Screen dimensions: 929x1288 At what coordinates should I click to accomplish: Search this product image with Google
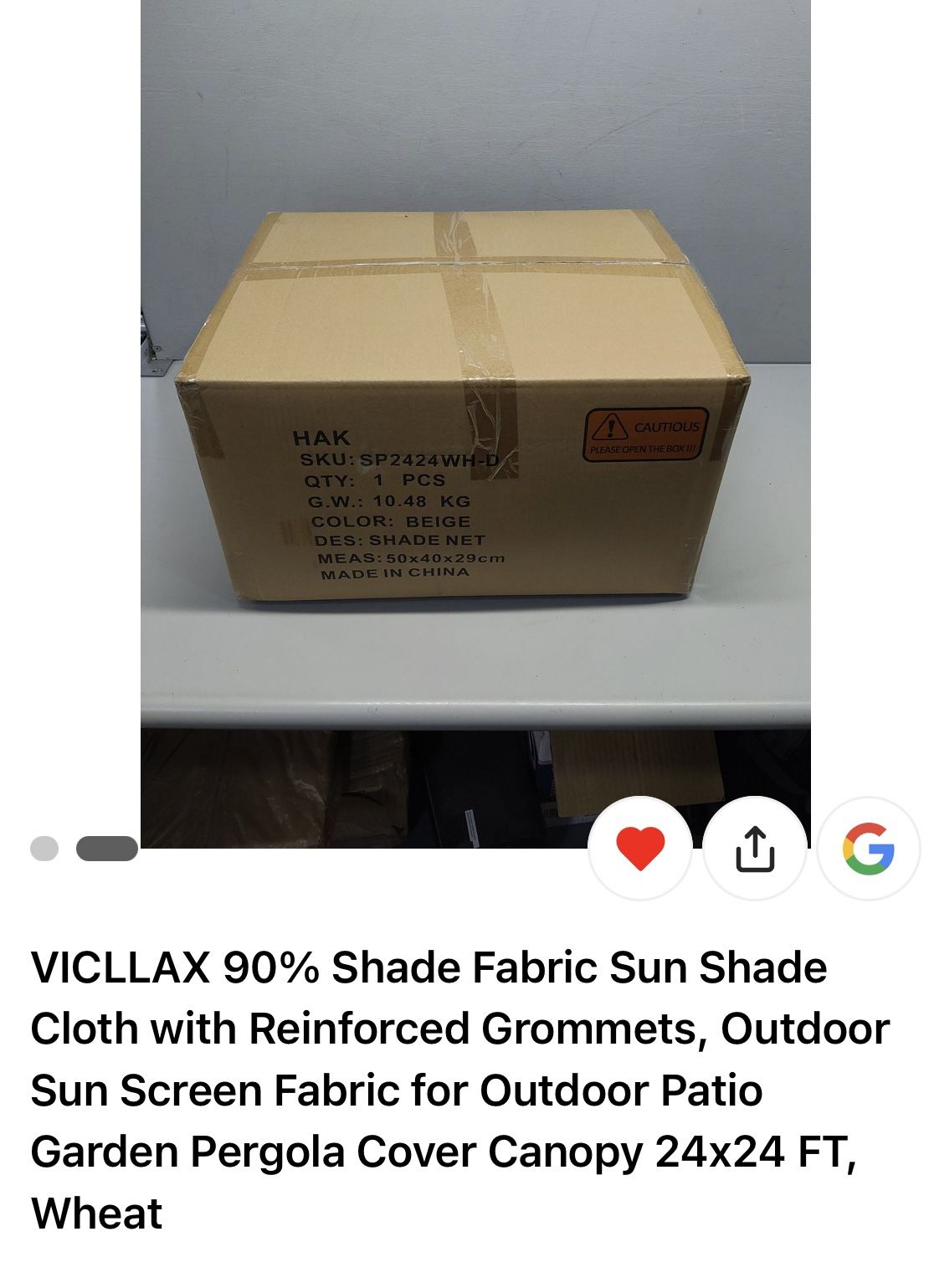[x=868, y=848]
